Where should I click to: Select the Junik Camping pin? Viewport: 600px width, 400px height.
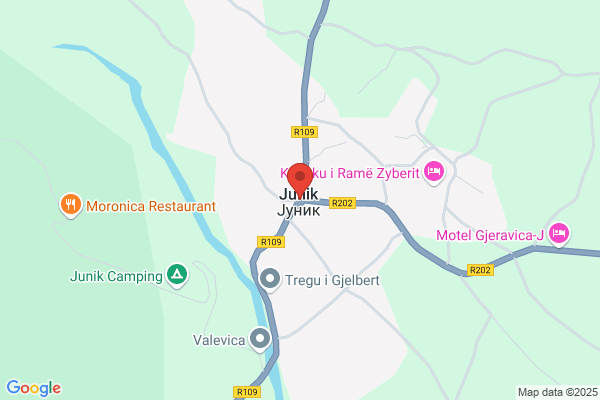pos(177,276)
